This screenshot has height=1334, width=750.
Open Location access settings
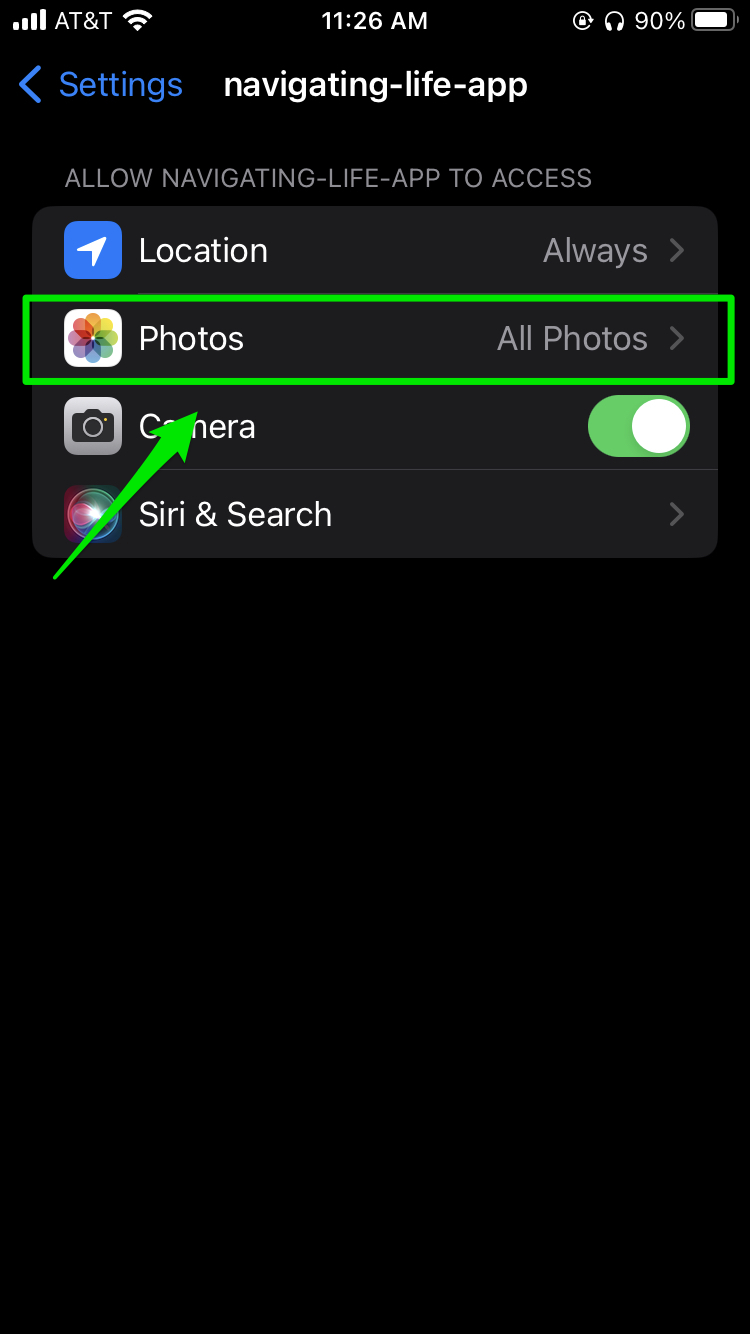[375, 250]
